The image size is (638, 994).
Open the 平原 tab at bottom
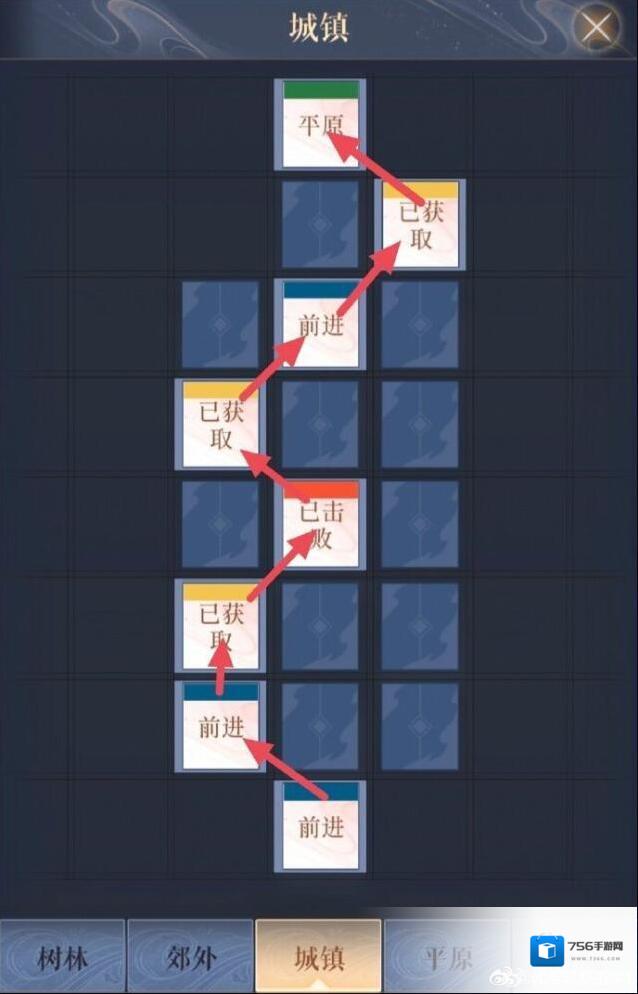[447, 958]
